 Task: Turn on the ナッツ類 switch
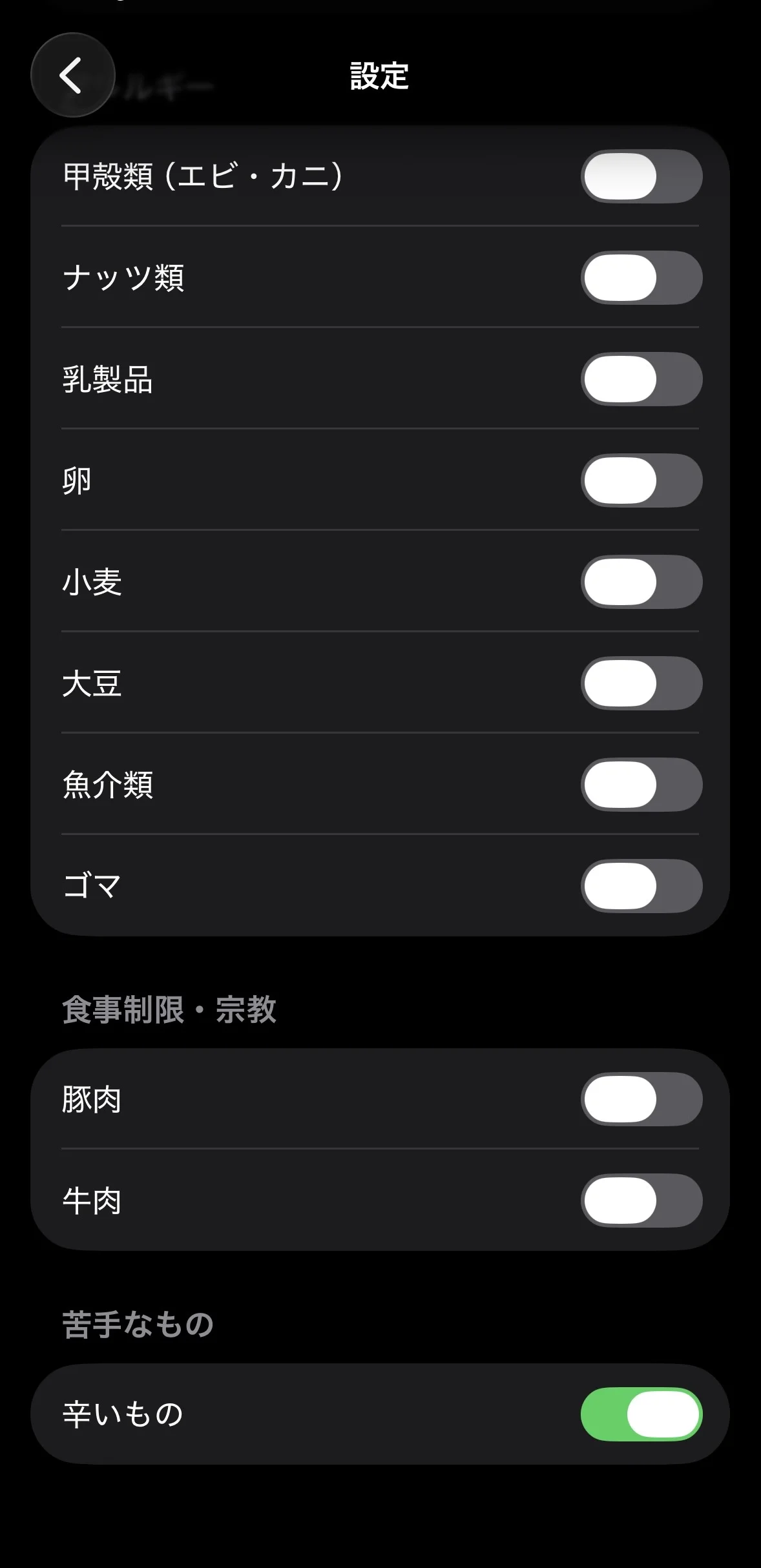click(641, 278)
